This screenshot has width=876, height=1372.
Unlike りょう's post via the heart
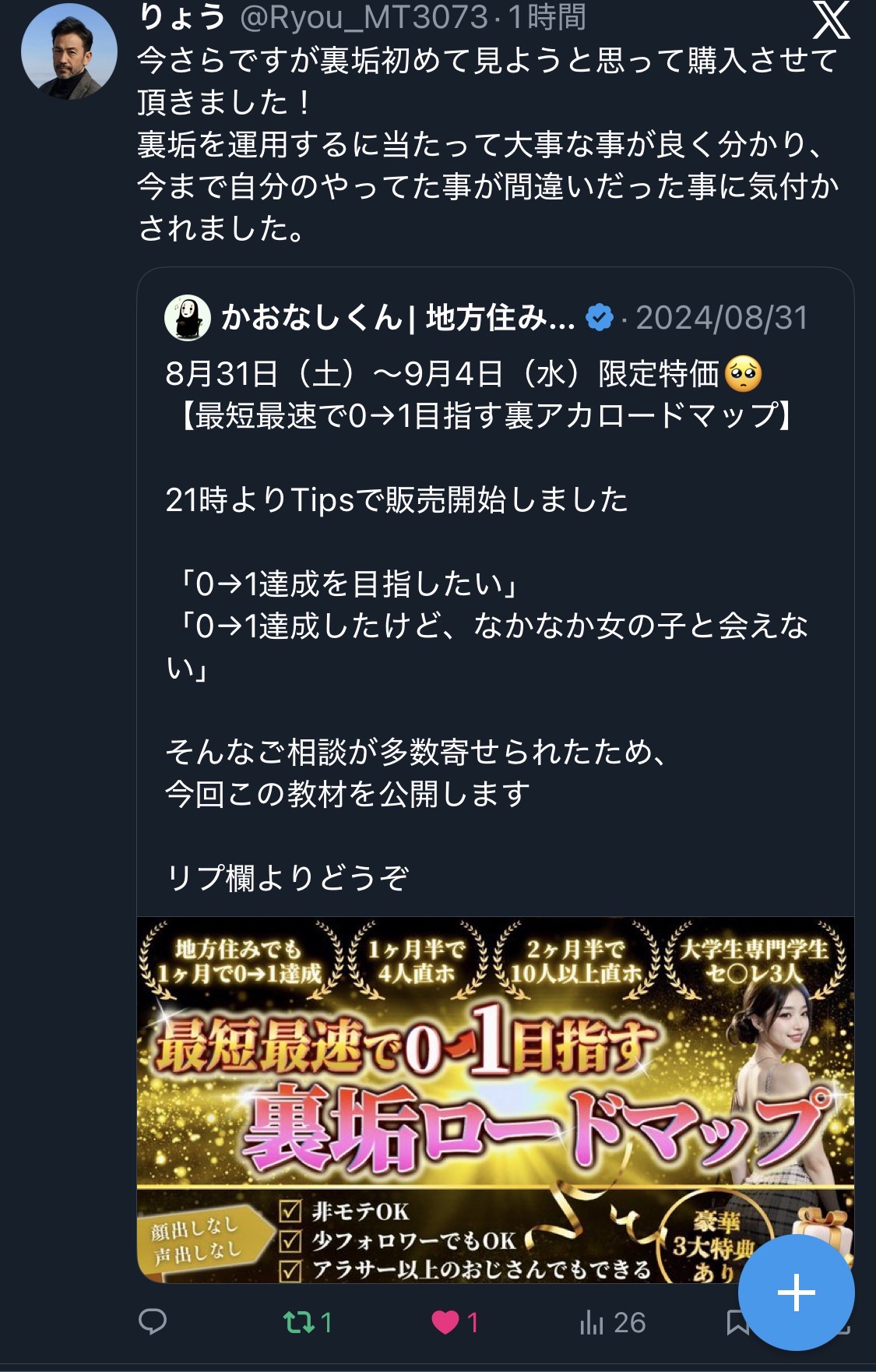click(x=446, y=1322)
